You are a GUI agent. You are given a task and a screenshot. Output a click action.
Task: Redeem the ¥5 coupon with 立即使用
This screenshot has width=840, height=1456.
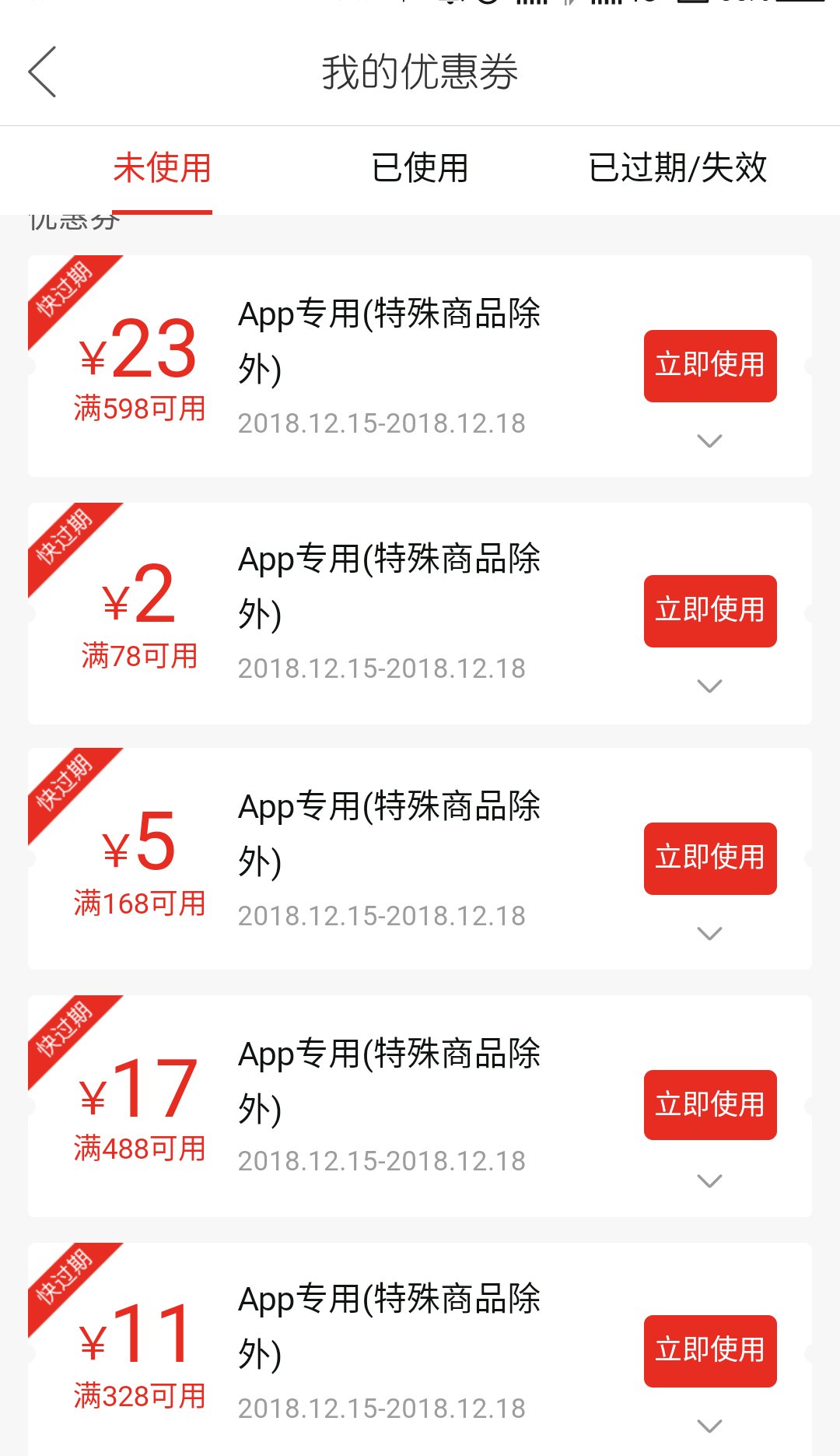(x=709, y=858)
